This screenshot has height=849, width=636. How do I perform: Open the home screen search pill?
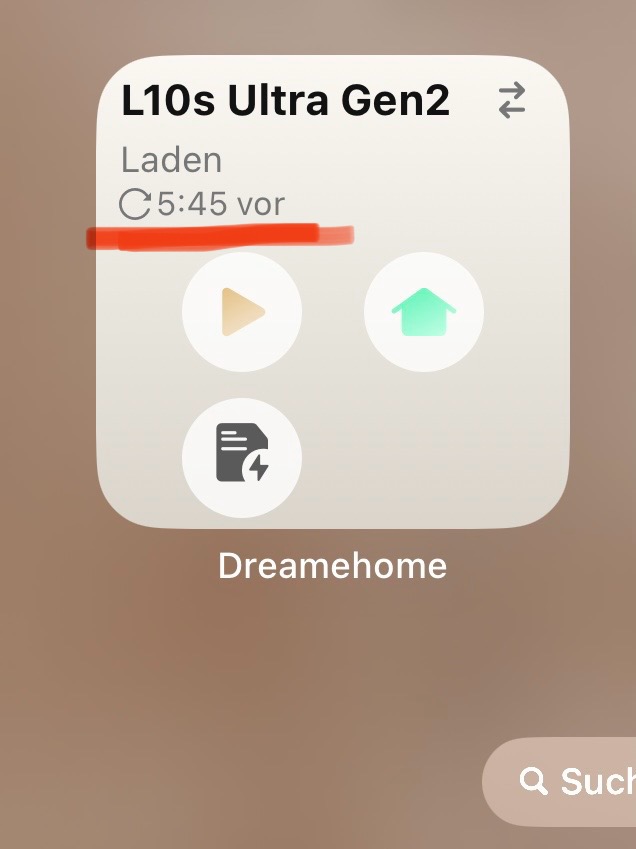(x=565, y=781)
